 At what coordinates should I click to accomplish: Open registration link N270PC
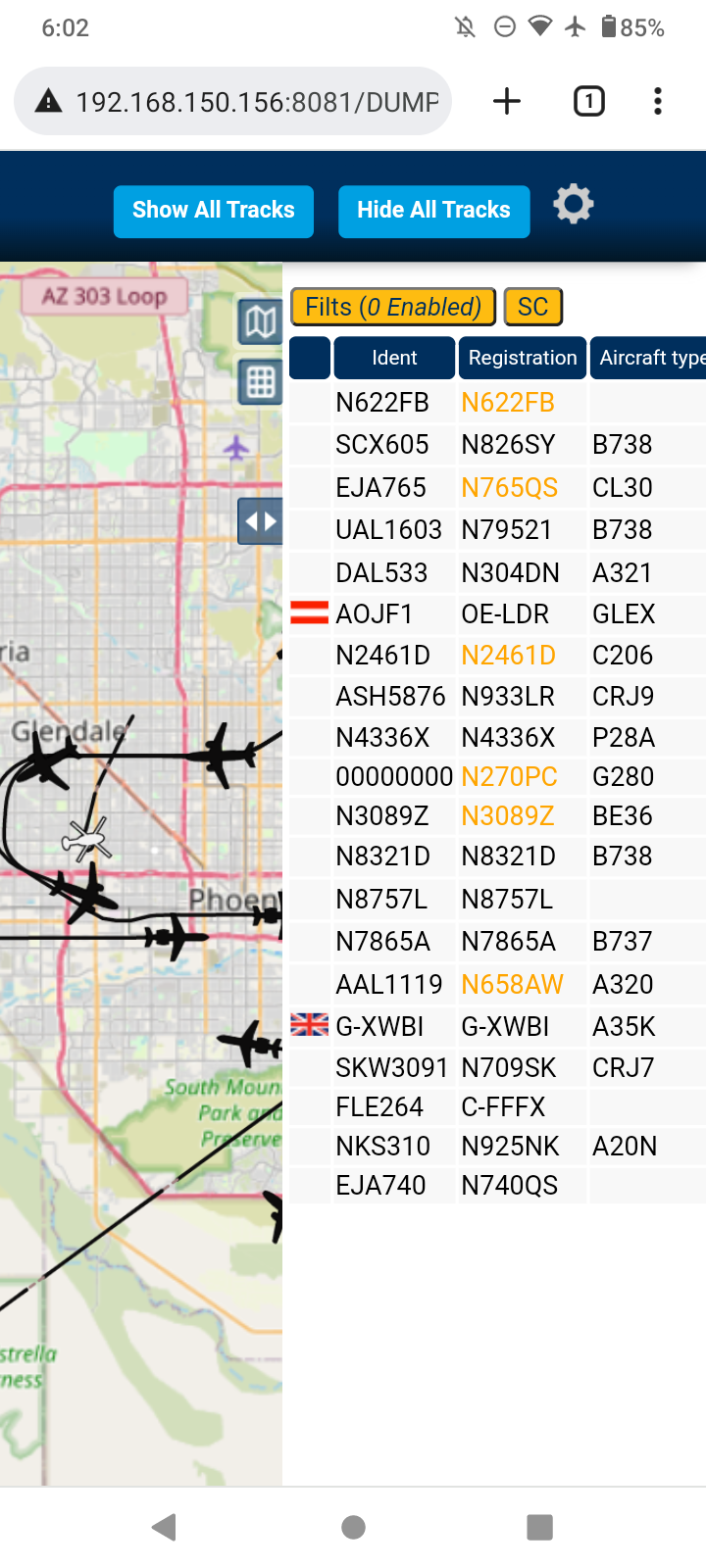(x=509, y=777)
